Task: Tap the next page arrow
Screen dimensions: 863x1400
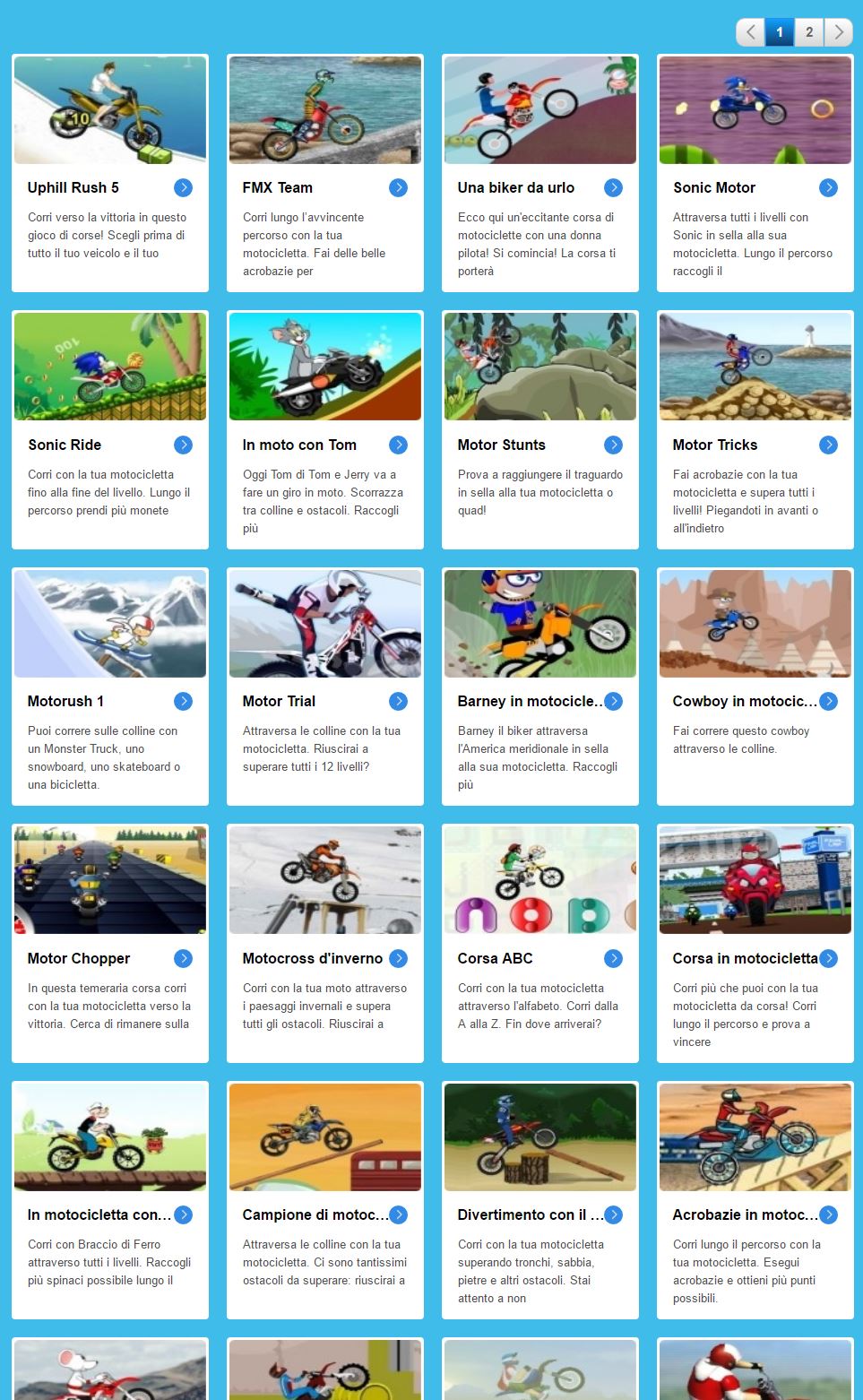Action: [839, 32]
